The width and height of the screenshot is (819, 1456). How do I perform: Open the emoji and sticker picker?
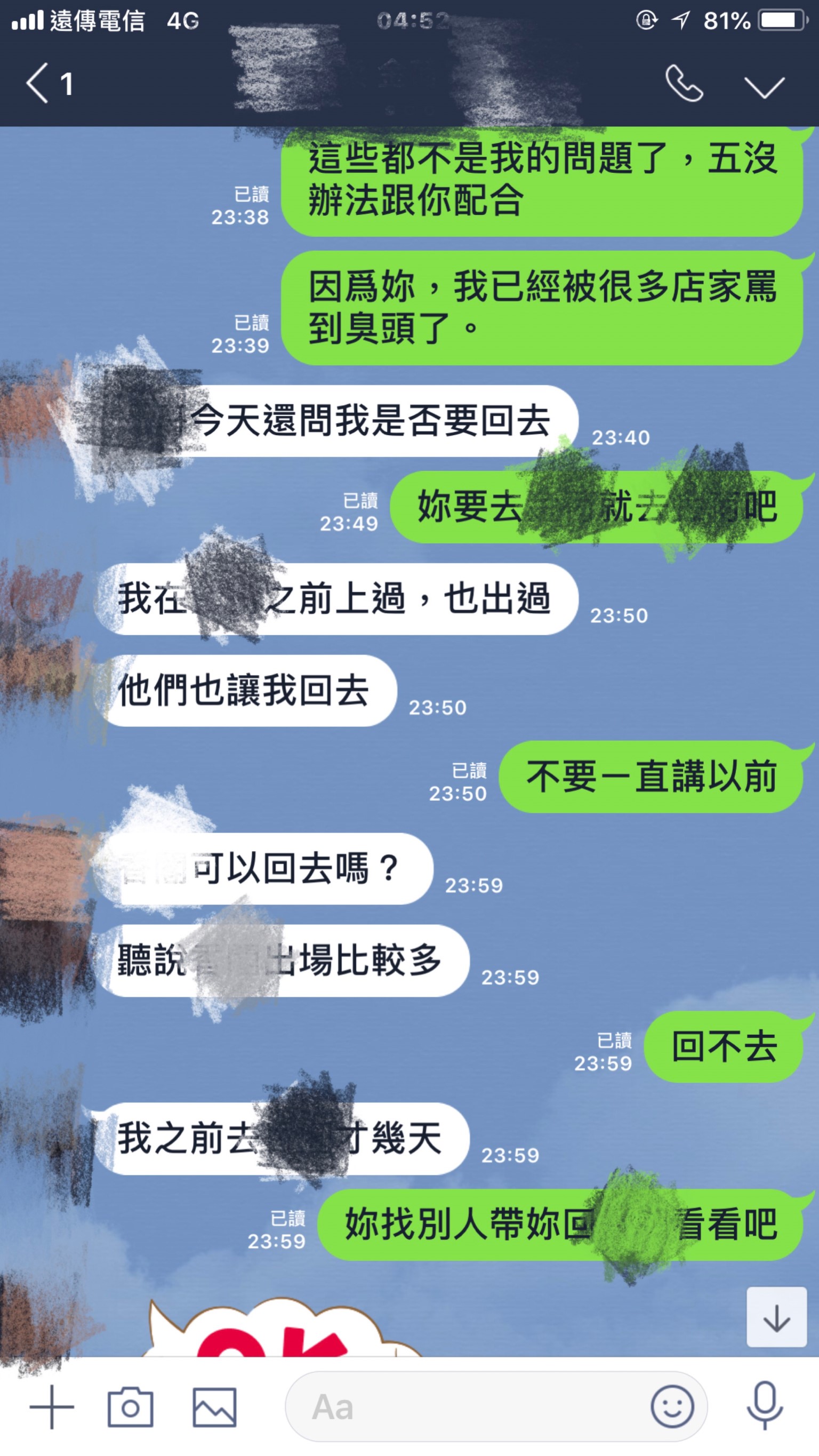672,1406
